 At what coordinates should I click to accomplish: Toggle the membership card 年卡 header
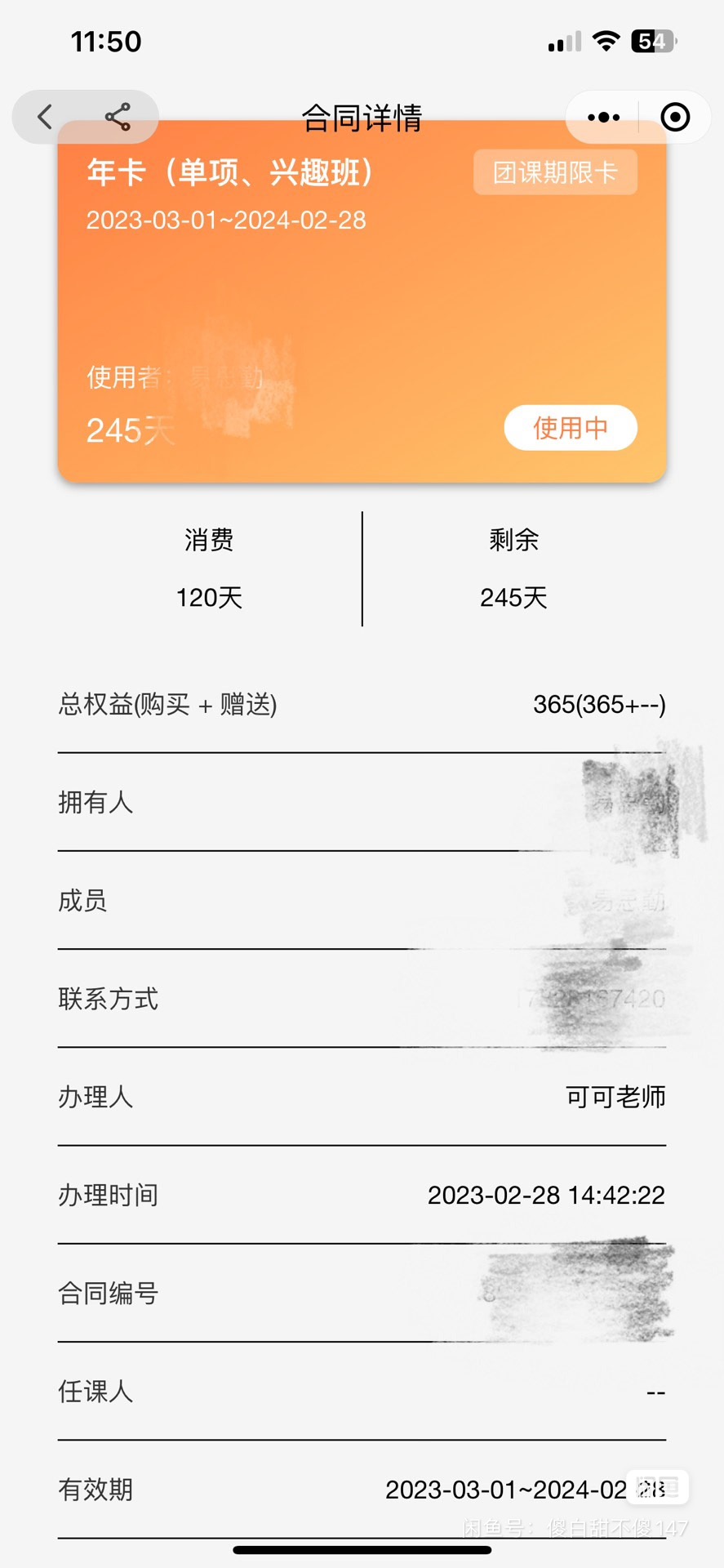[x=231, y=173]
